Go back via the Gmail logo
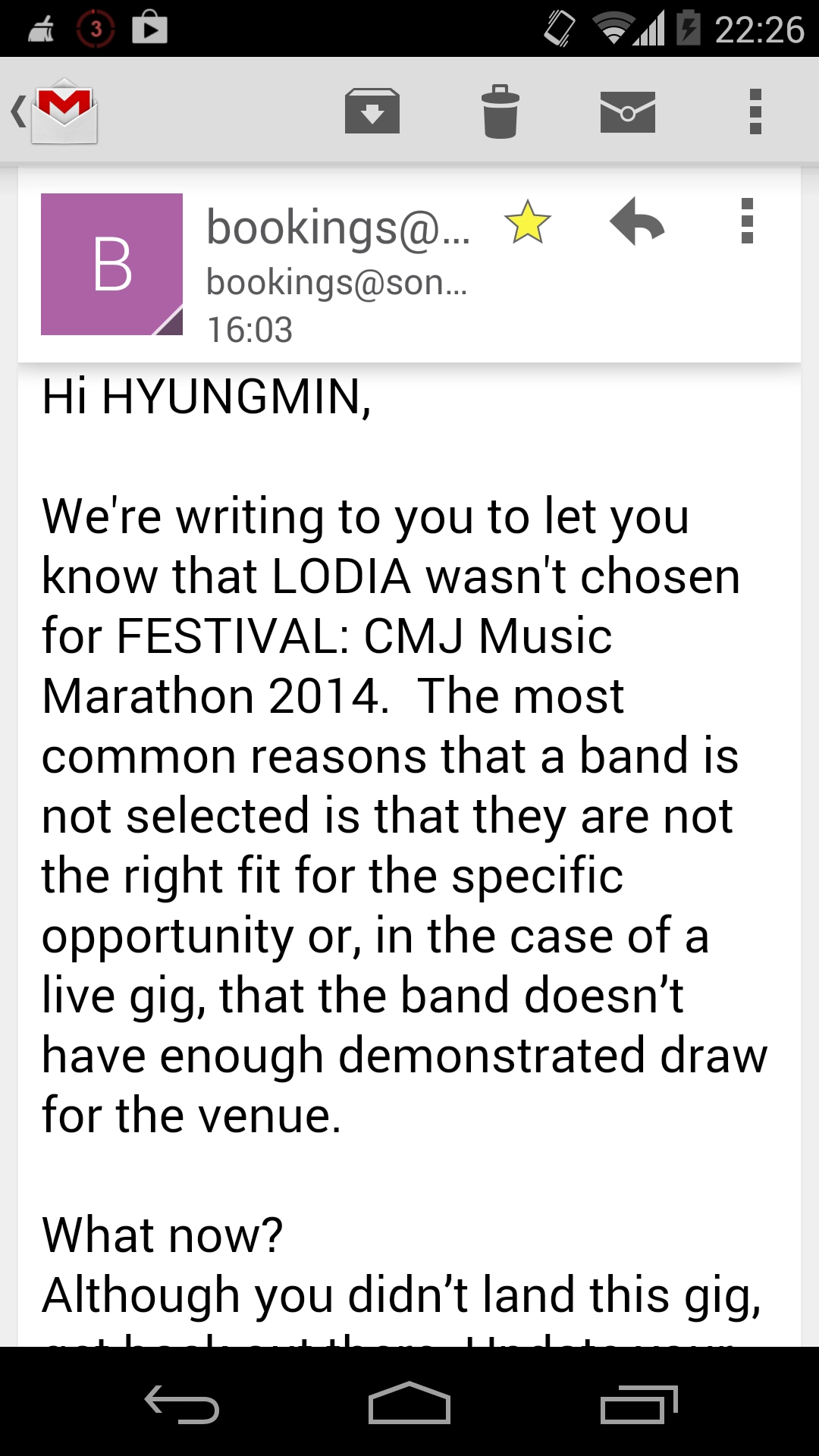The width and height of the screenshot is (819, 1456). [x=56, y=111]
